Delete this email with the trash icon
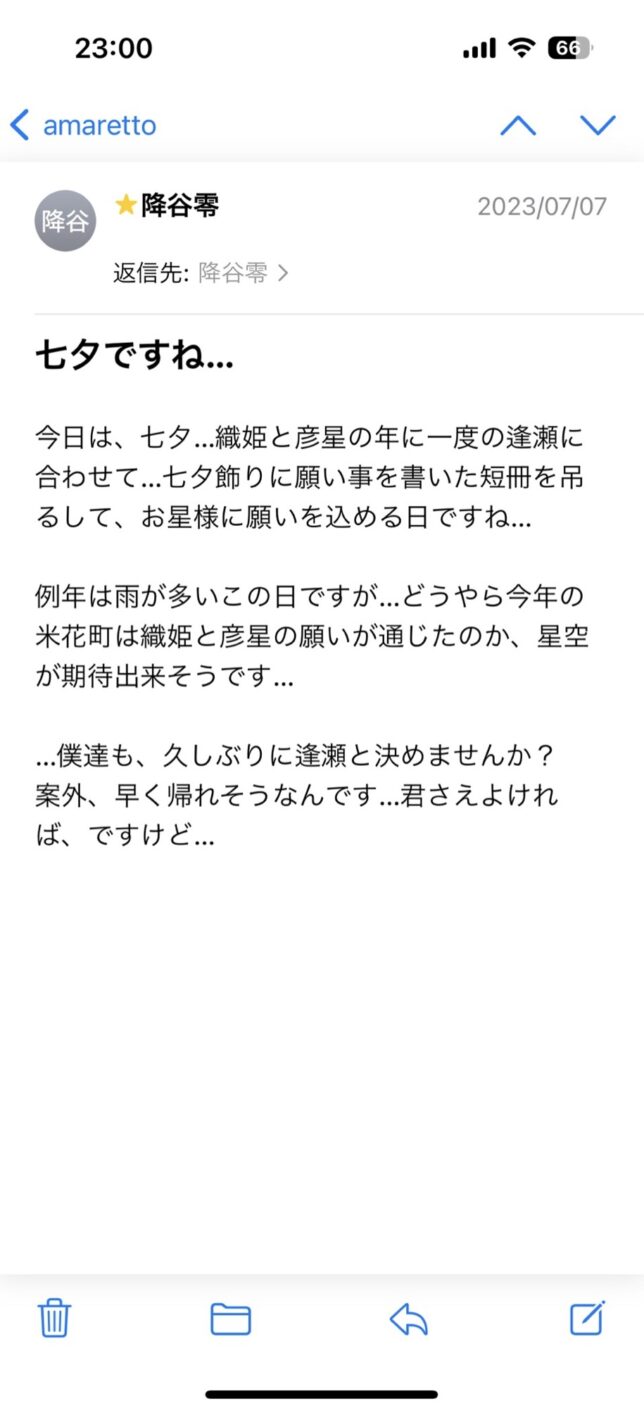The width and height of the screenshot is (644, 1408). click(x=54, y=1319)
